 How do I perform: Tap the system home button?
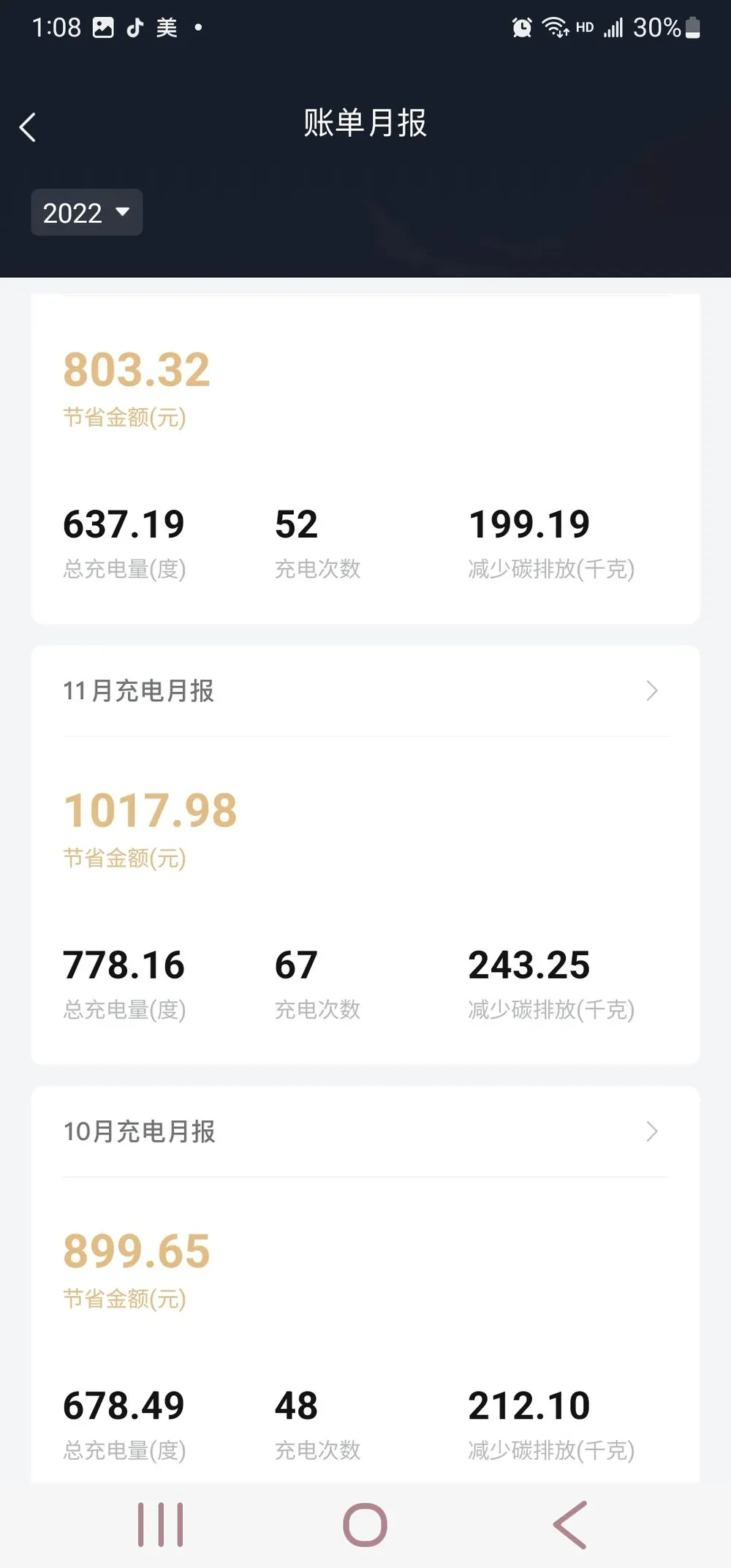365,1525
